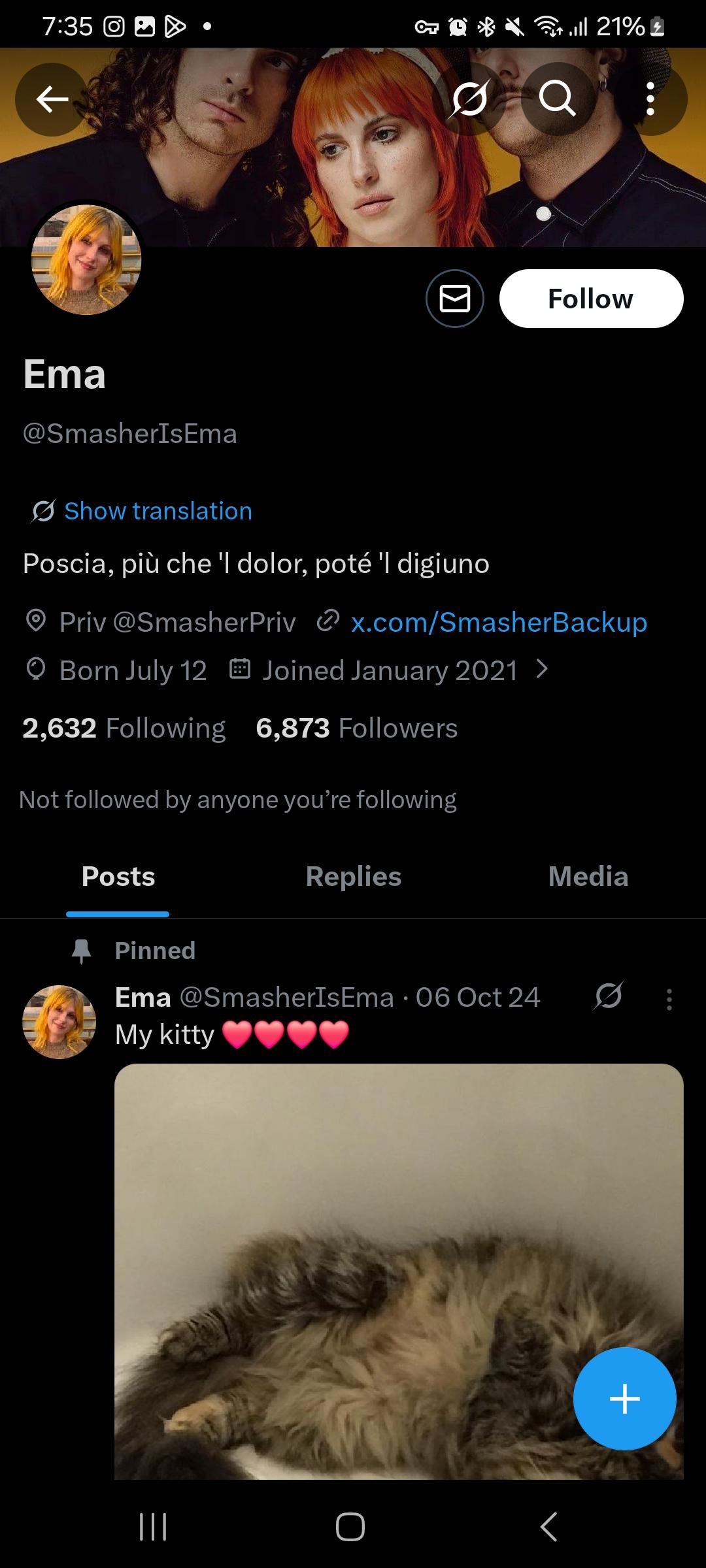
Task: Compose a new post
Action: click(x=624, y=1398)
